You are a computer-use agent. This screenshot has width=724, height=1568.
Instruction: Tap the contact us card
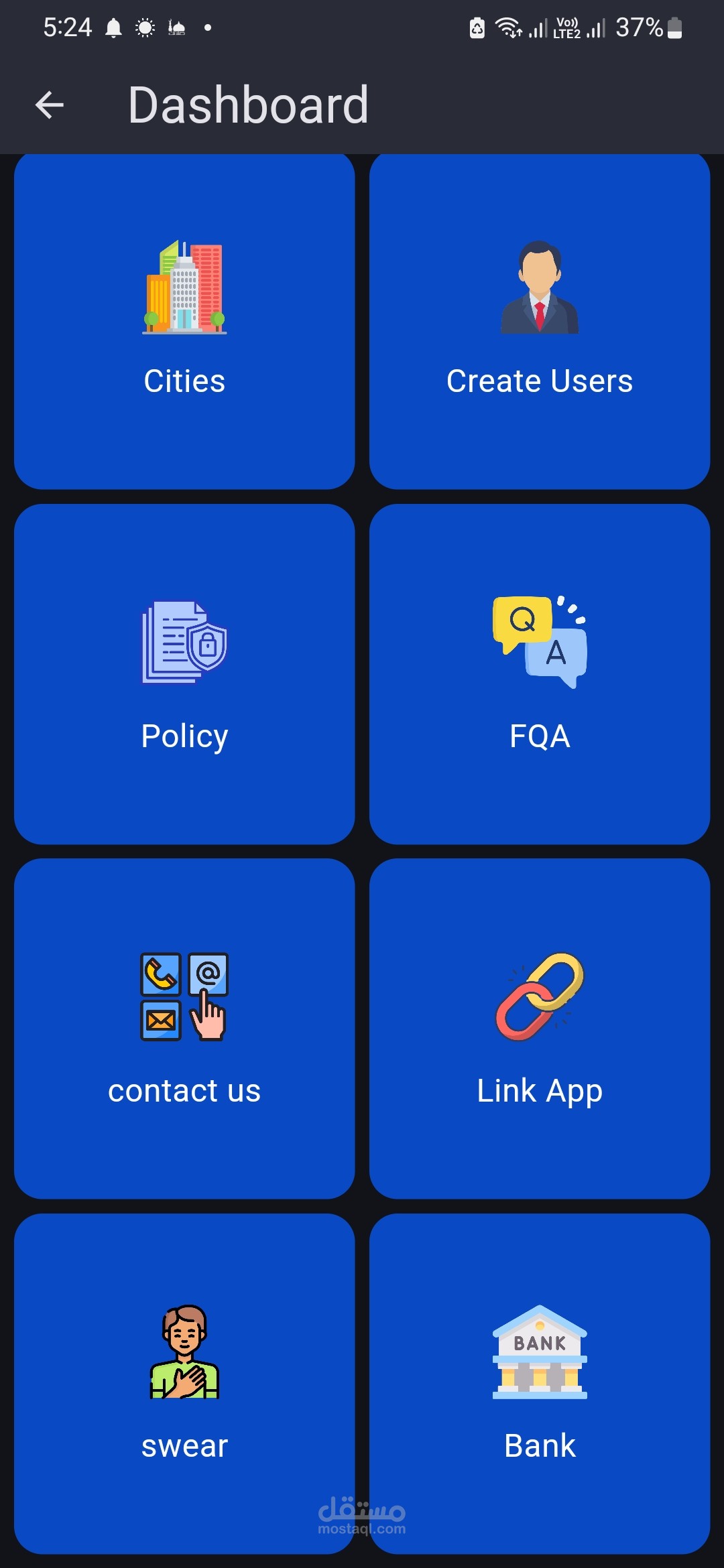coord(184,1029)
